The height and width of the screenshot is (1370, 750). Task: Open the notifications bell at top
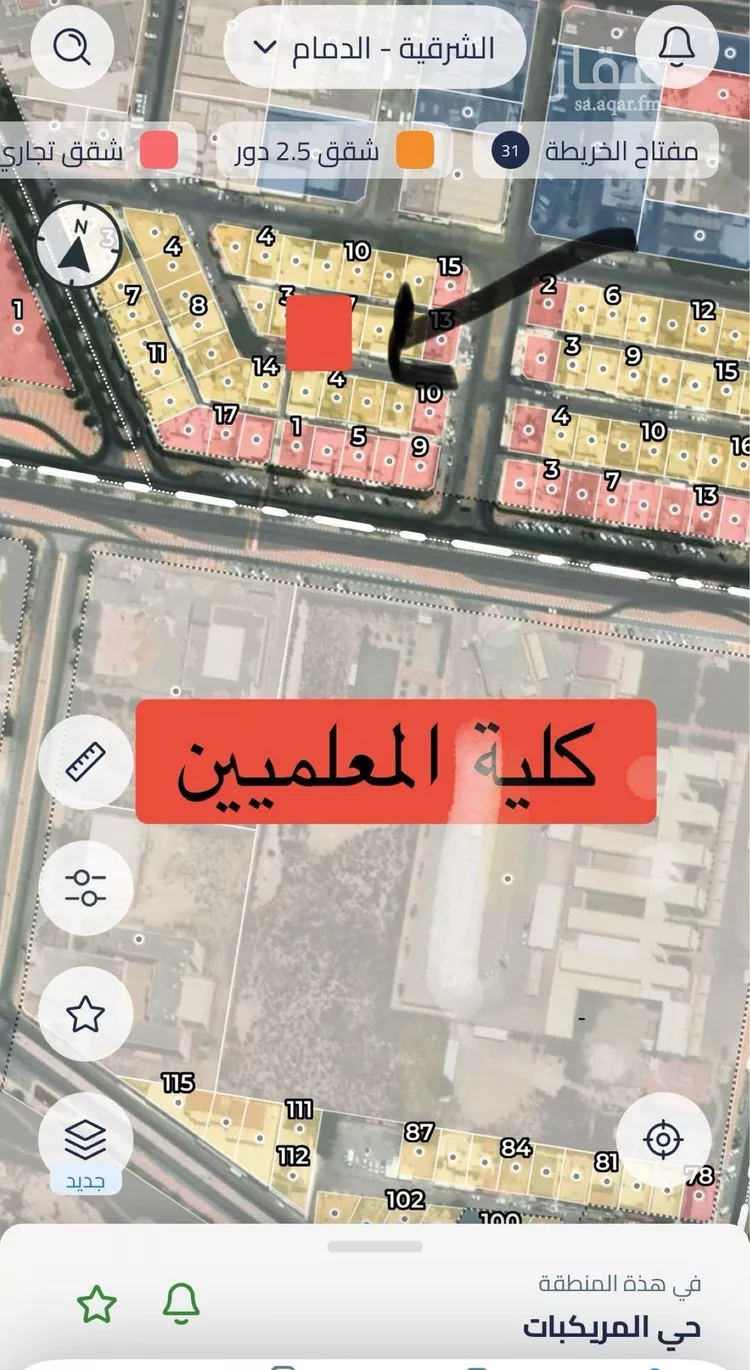678,46
